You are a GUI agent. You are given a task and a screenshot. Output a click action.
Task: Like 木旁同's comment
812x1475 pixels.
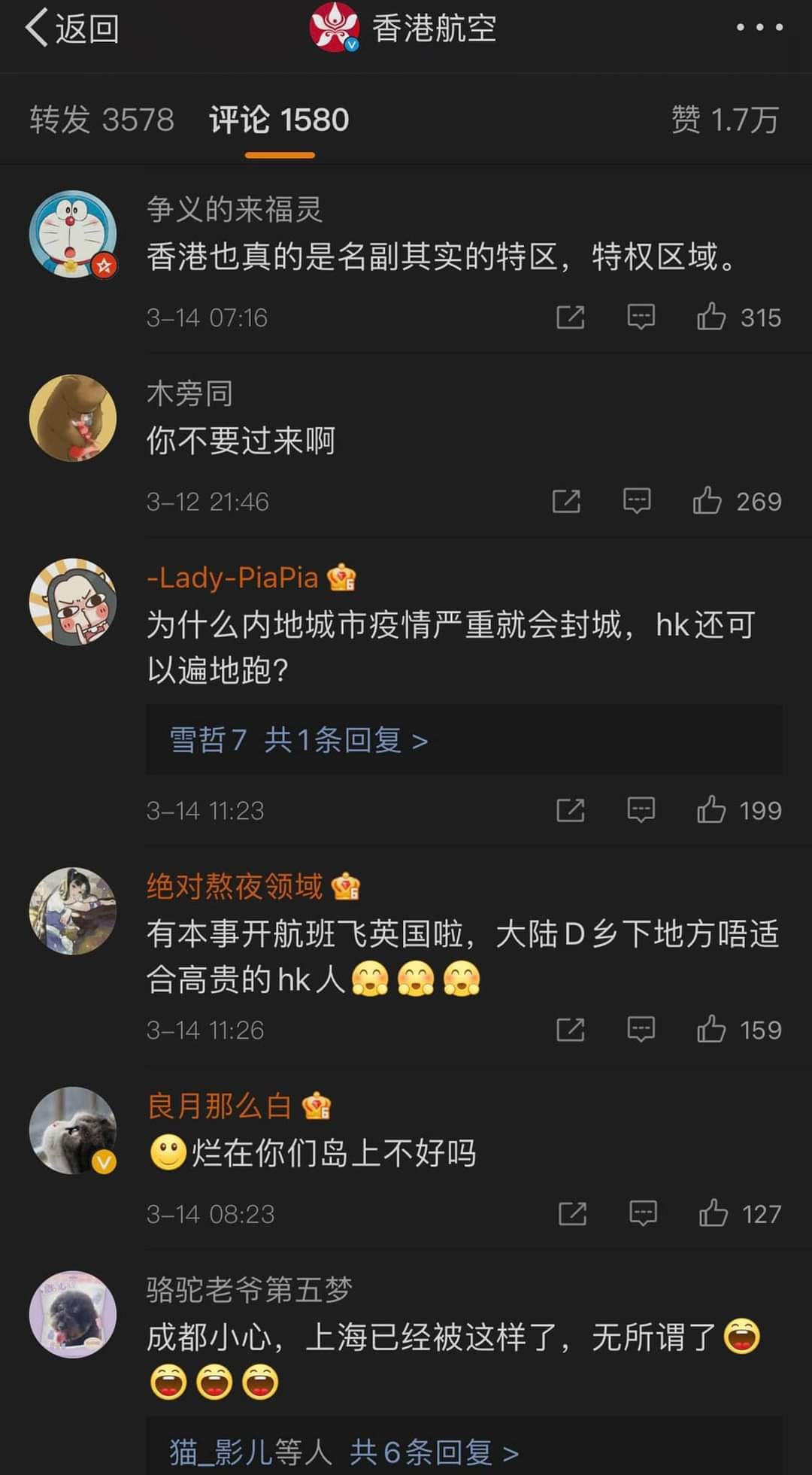click(707, 501)
